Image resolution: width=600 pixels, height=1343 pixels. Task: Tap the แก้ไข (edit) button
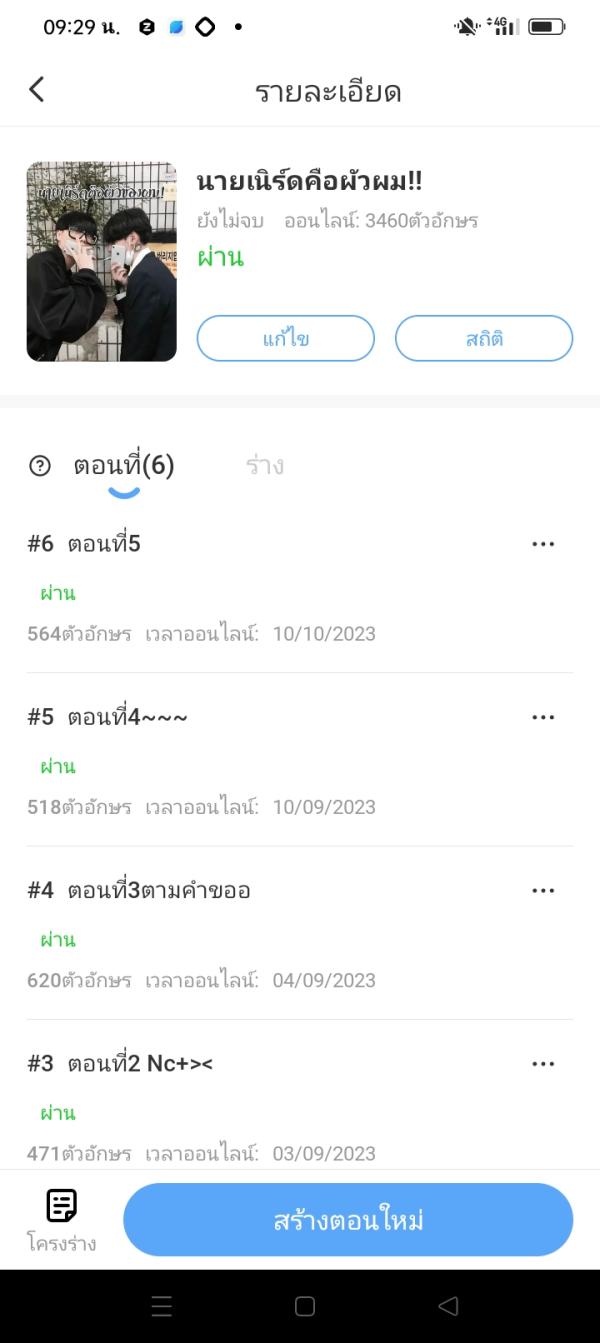pyautogui.click(x=285, y=338)
